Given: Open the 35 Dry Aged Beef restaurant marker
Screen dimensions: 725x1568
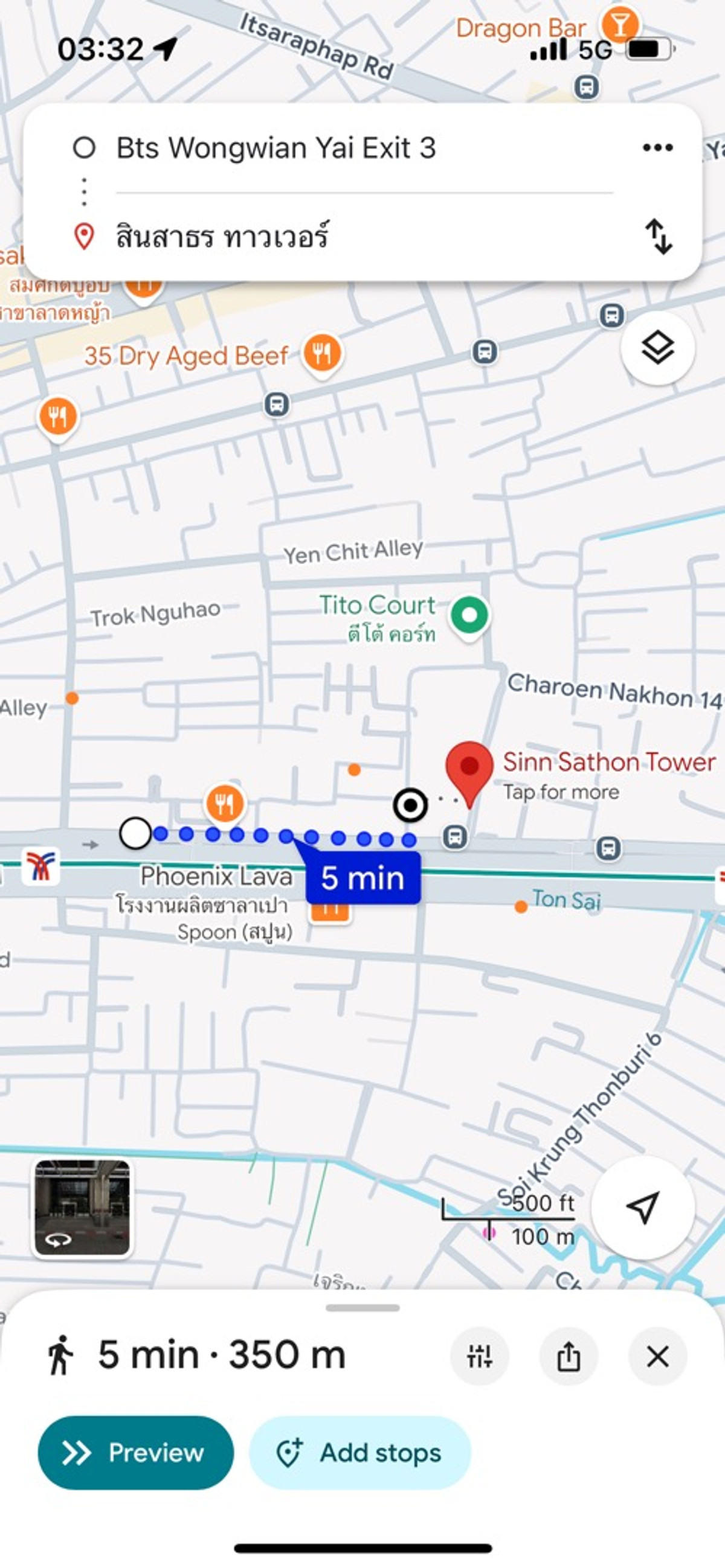Looking at the screenshot, I should click(x=322, y=353).
